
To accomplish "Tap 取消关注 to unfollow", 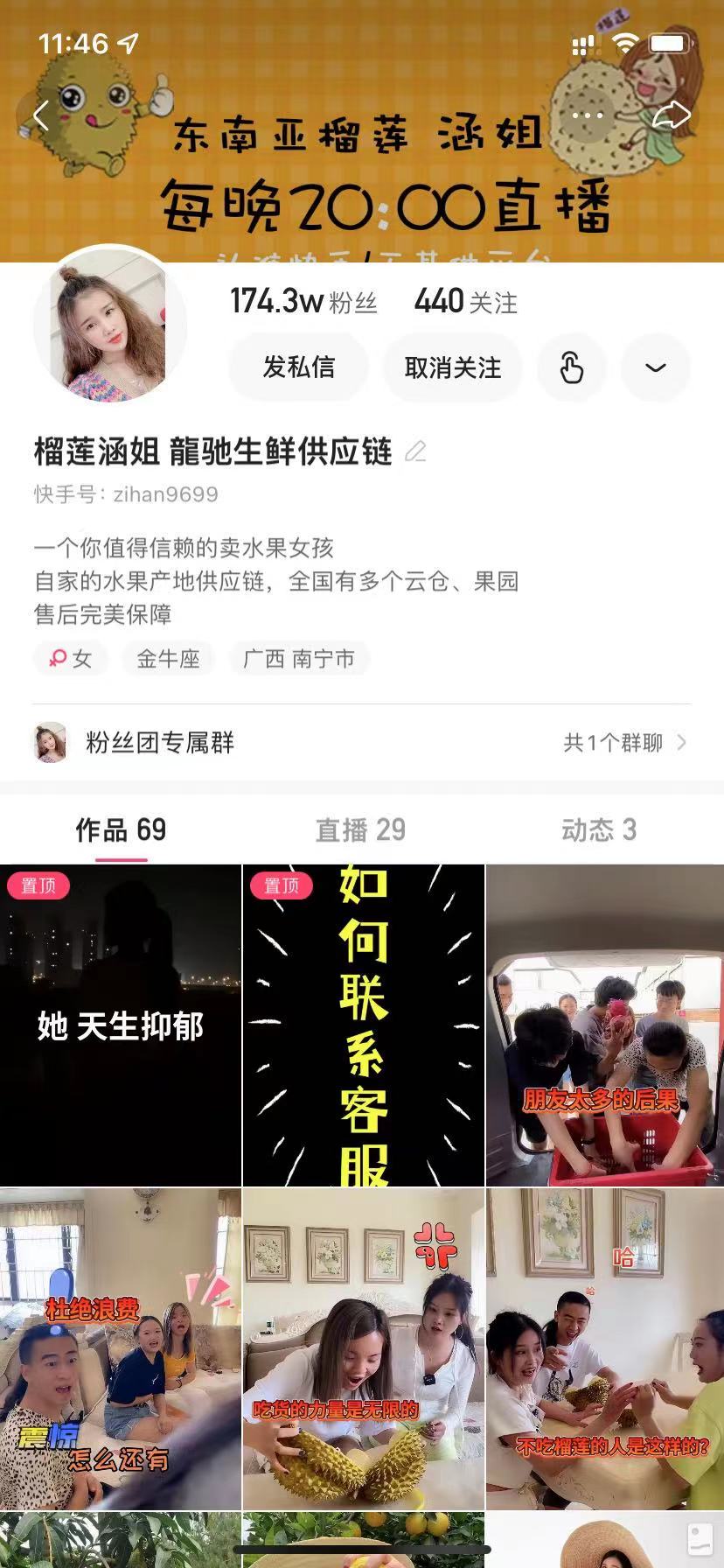I will [x=452, y=367].
